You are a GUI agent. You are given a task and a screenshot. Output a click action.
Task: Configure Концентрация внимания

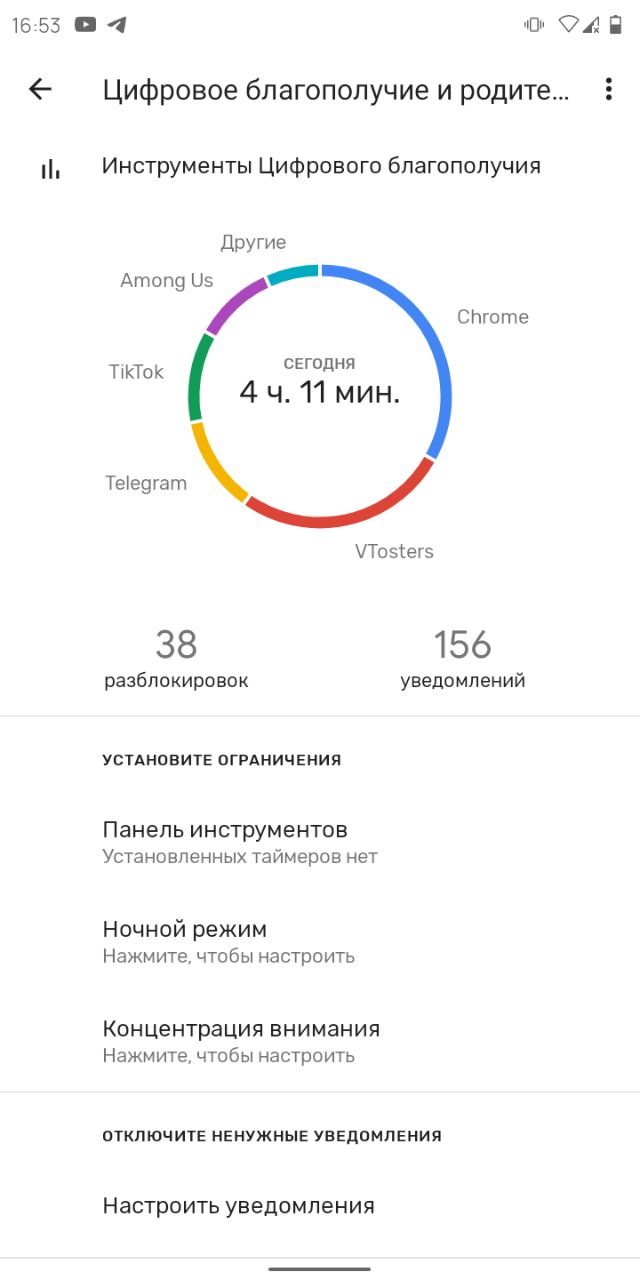coord(241,1040)
